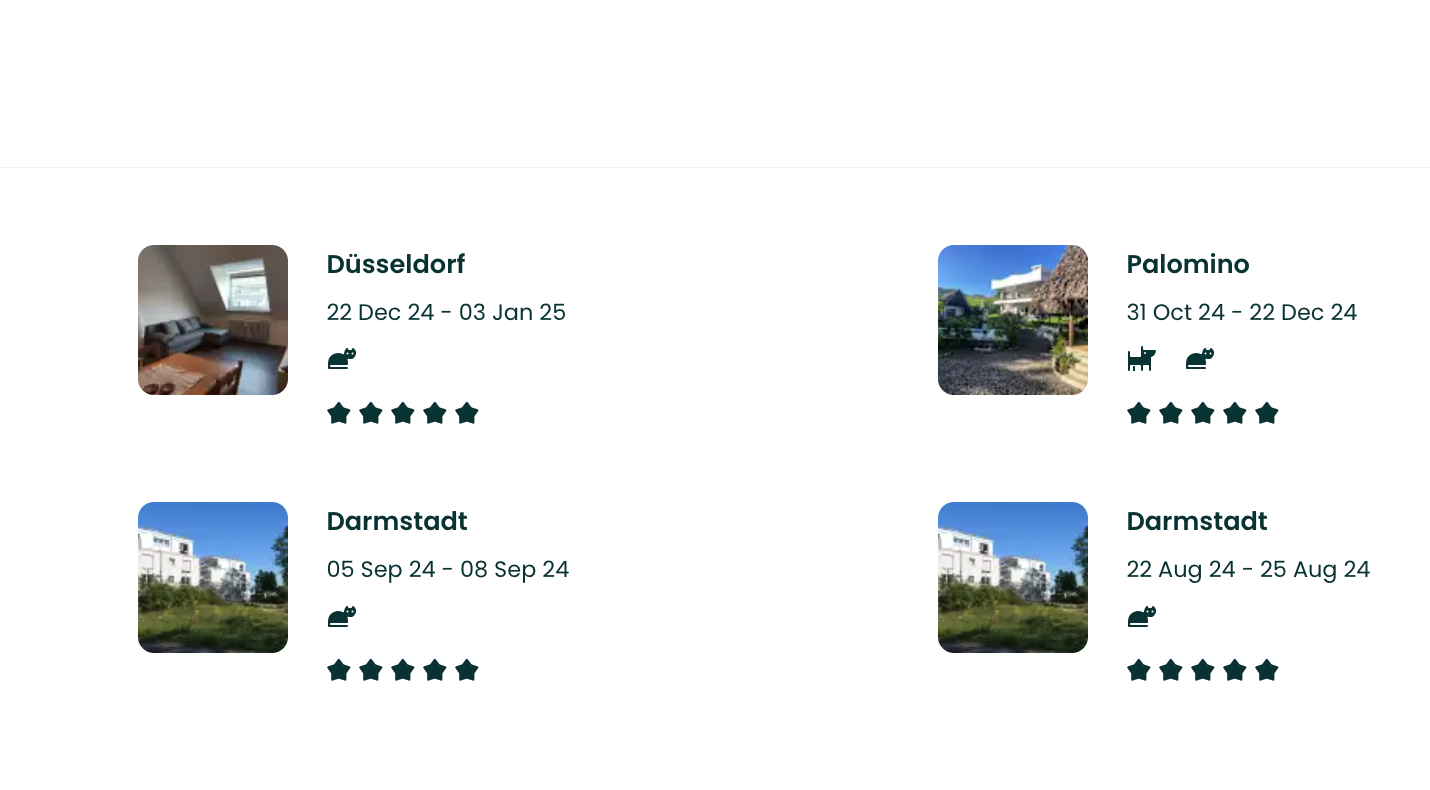Open the Düsseldorf 22 Dec review card
The width and height of the screenshot is (1430, 790).
point(395,265)
